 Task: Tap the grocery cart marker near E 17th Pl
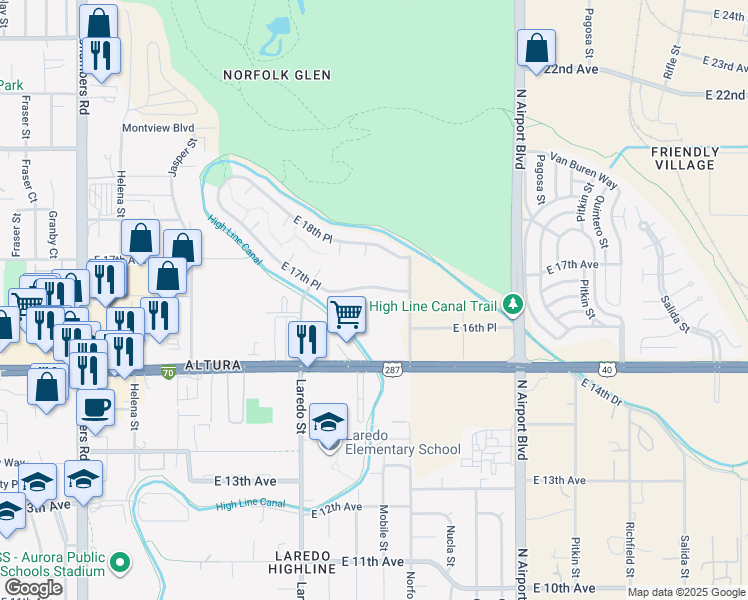point(346,315)
